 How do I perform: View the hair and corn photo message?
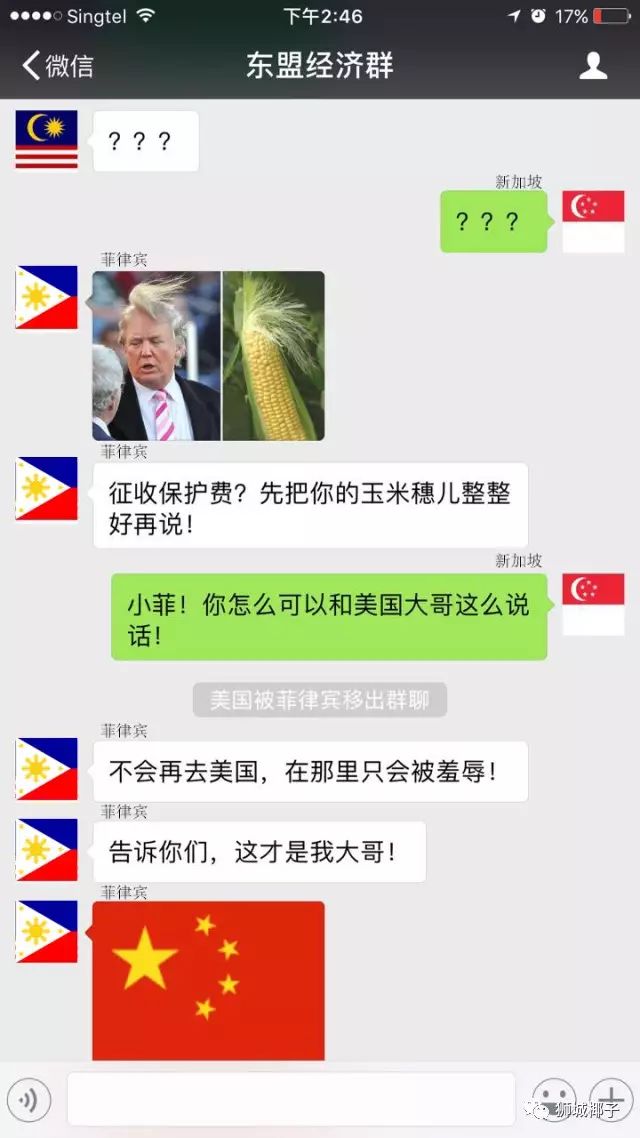[x=208, y=356]
